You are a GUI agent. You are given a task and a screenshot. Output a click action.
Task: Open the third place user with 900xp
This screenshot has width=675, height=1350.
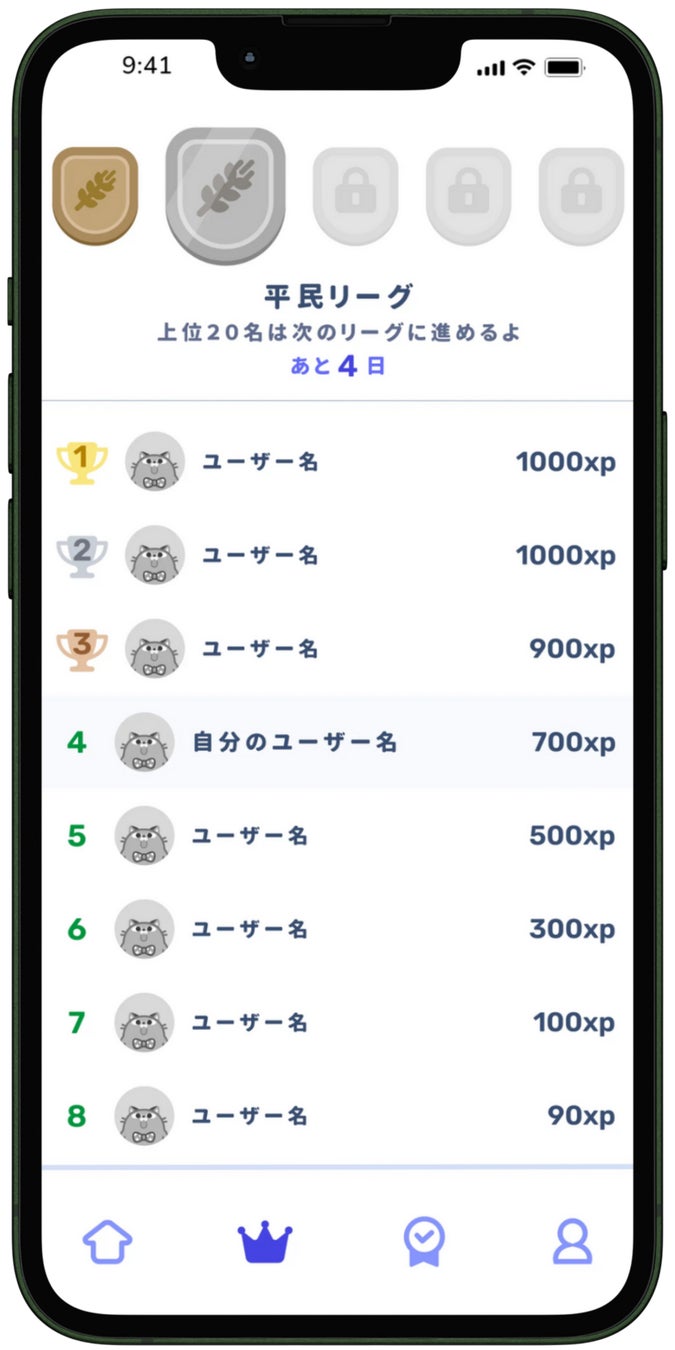coord(336,649)
